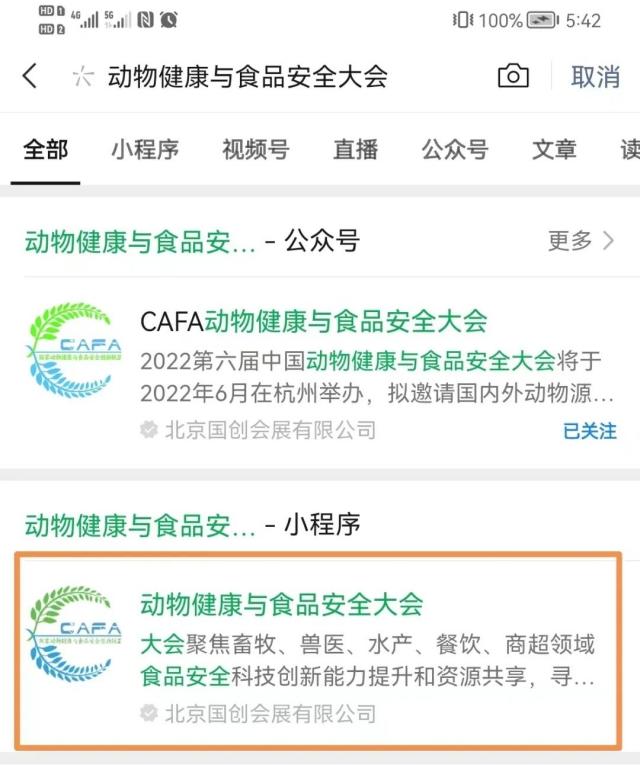The image size is (640, 765).
Task: Show results under the 文章 tab
Action: tap(554, 150)
